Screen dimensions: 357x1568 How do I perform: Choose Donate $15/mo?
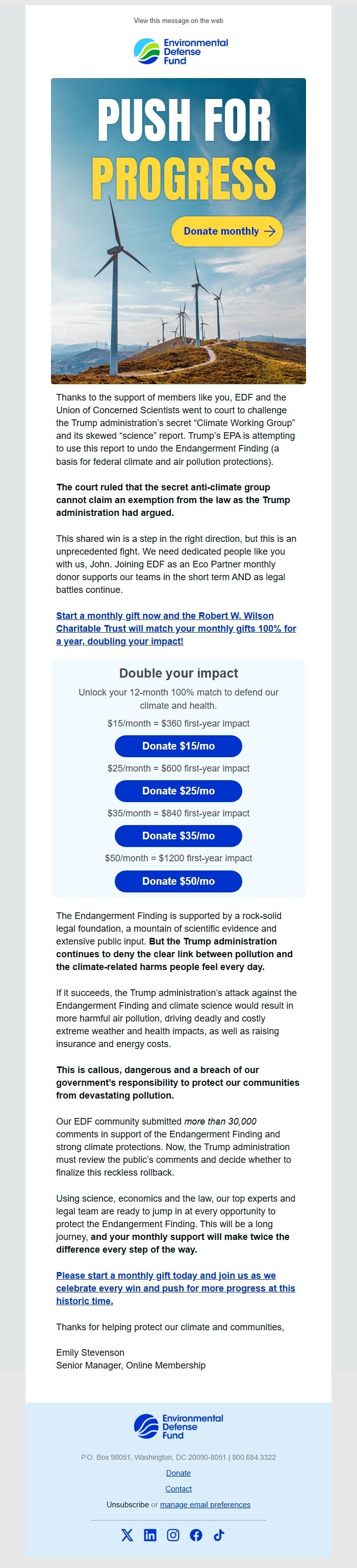coord(178,745)
